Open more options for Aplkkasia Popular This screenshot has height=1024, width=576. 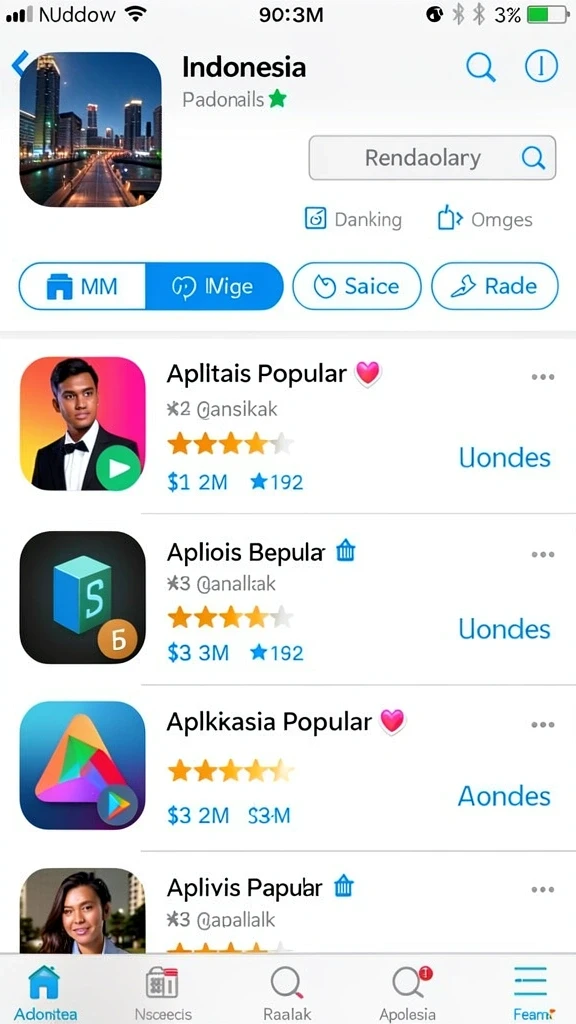pyautogui.click(x=543, y=725)
